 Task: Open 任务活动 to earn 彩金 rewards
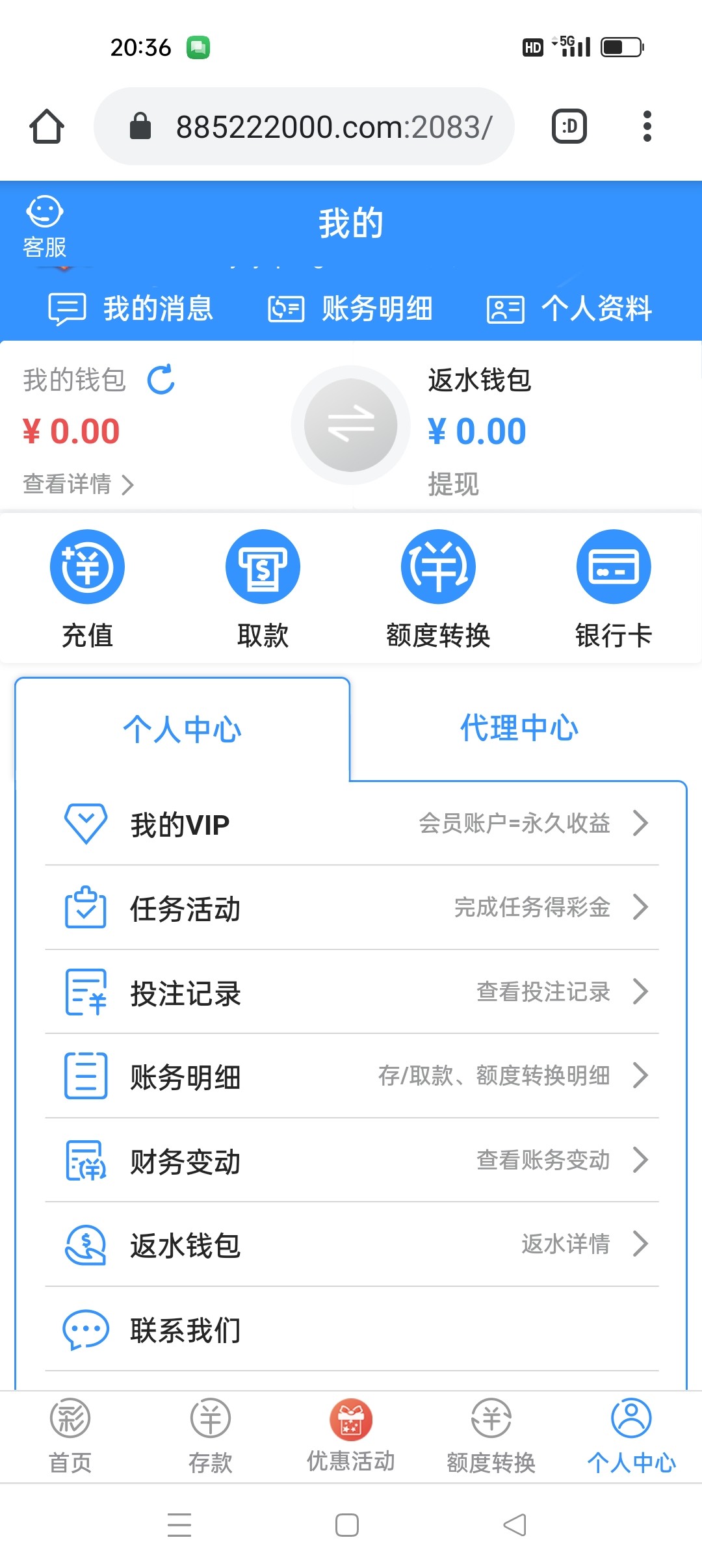[x=185, y=908]
